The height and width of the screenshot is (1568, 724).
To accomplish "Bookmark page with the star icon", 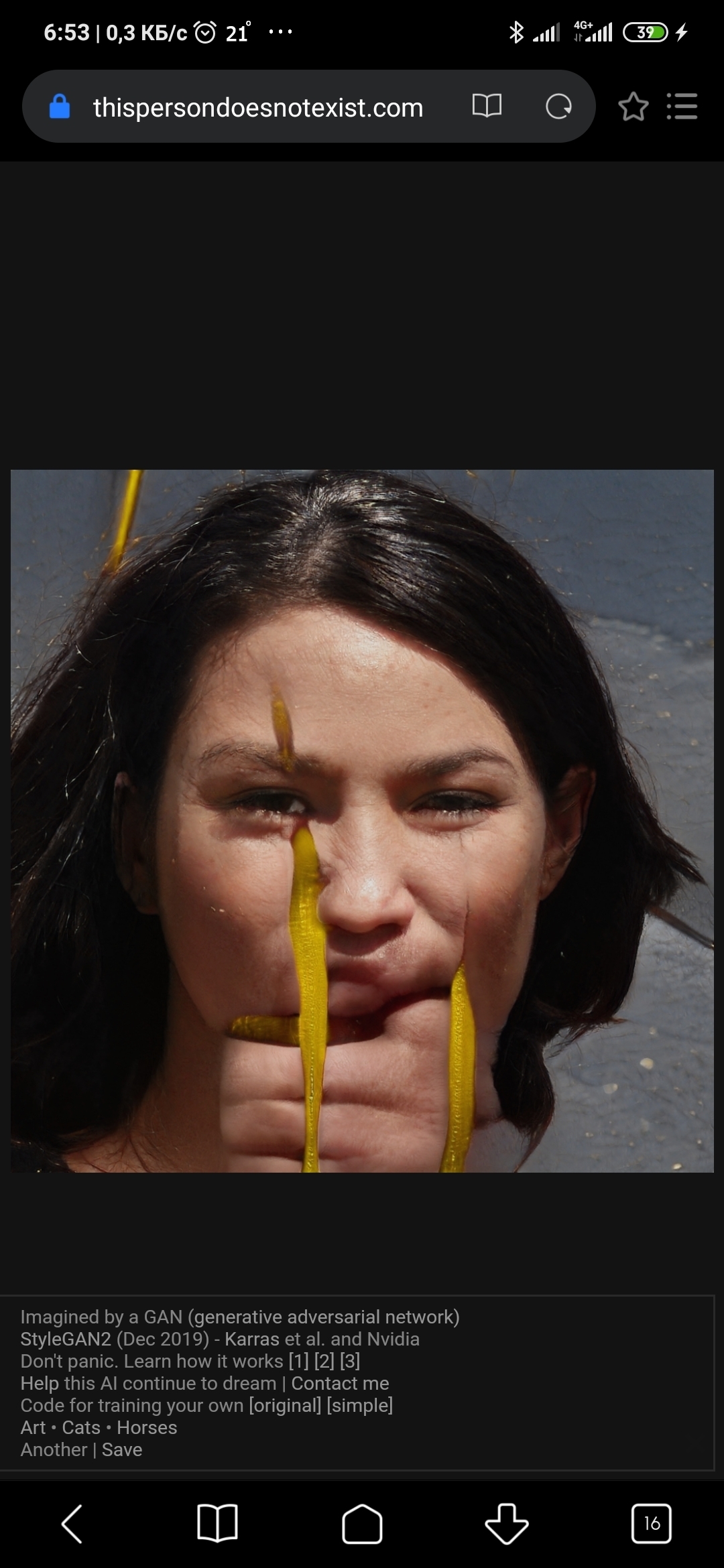I will point(633,107).
